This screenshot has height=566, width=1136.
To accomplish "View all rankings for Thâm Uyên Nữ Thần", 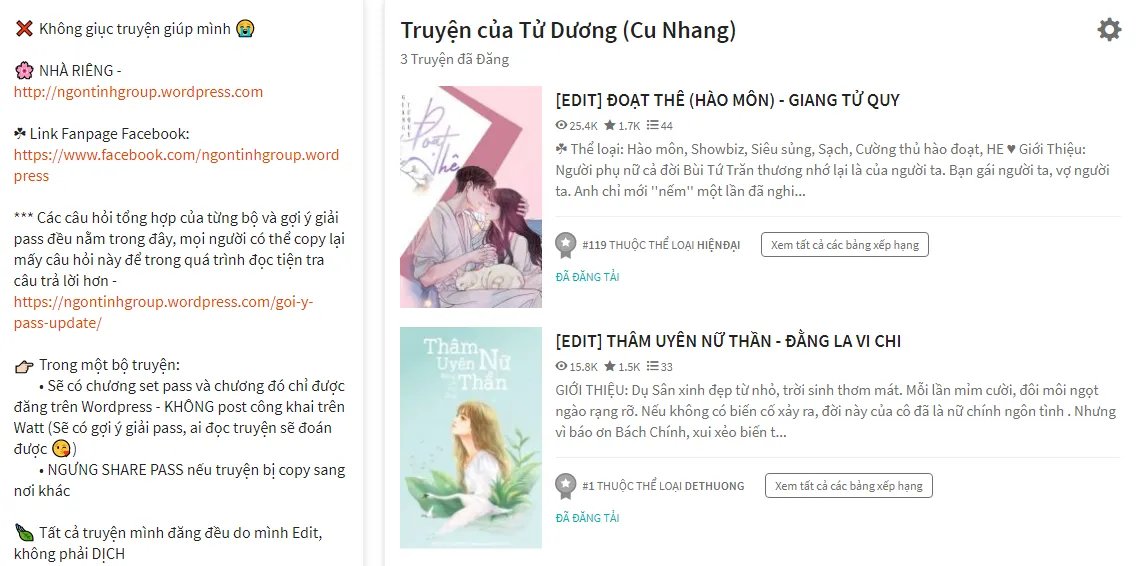I will [x=848, y=486].
